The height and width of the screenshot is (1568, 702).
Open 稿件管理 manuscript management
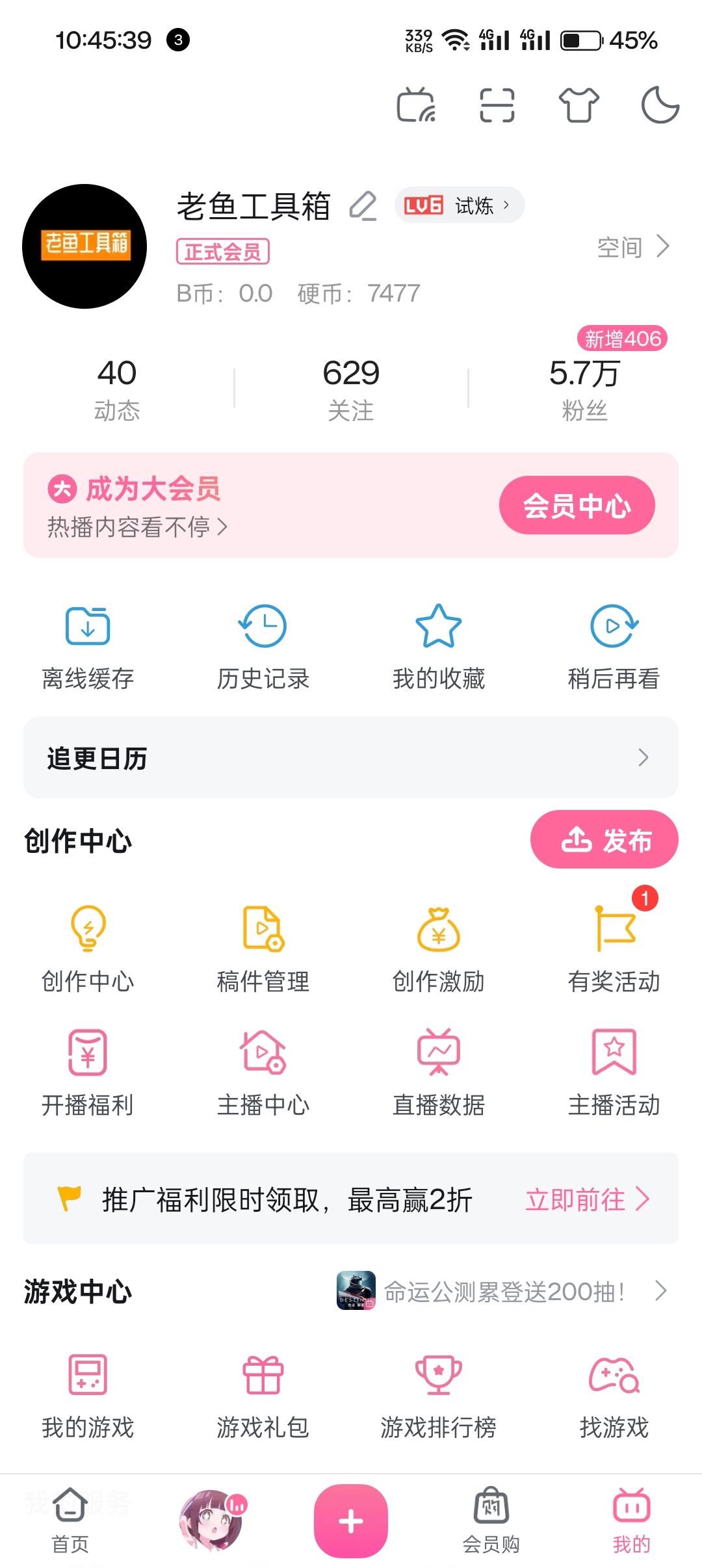click(263, 949)
